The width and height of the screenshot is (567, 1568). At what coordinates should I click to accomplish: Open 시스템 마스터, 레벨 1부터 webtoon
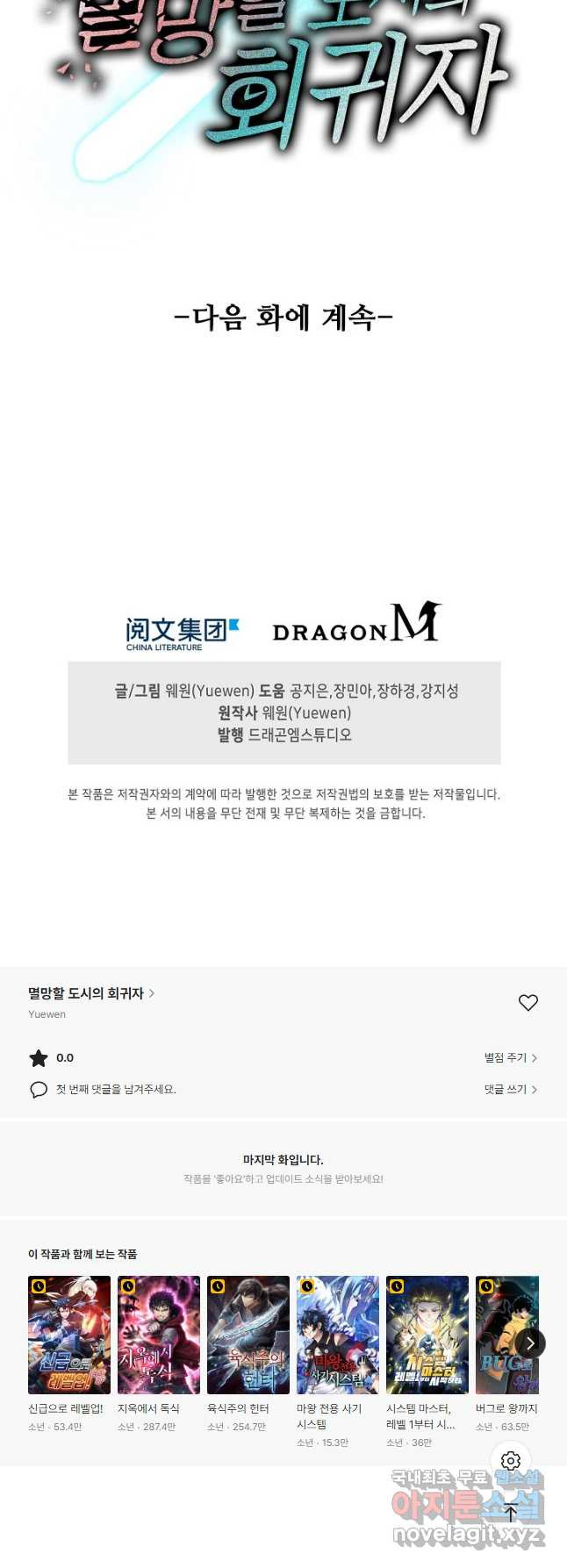[427, 1335]
